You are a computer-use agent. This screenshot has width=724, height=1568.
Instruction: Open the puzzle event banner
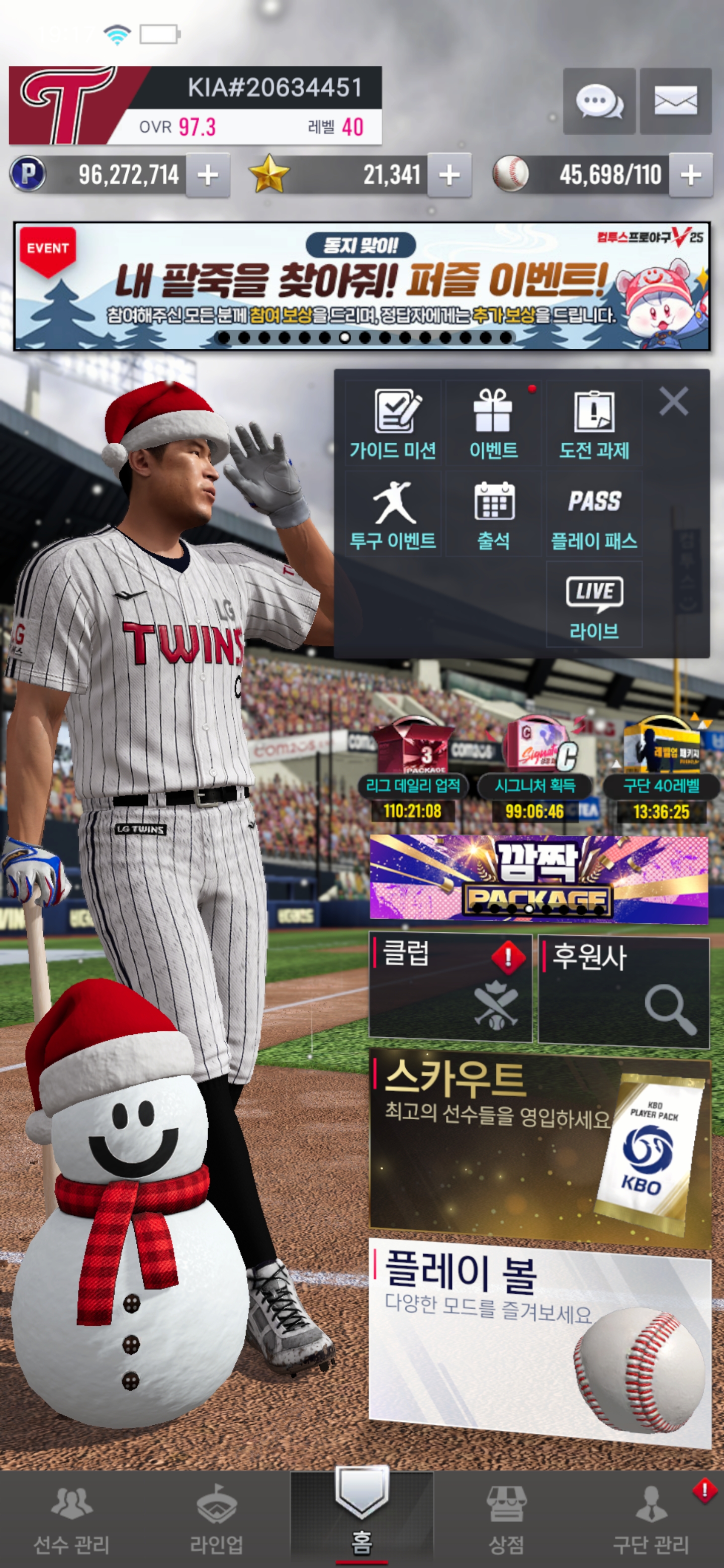(x=361, y=286)
